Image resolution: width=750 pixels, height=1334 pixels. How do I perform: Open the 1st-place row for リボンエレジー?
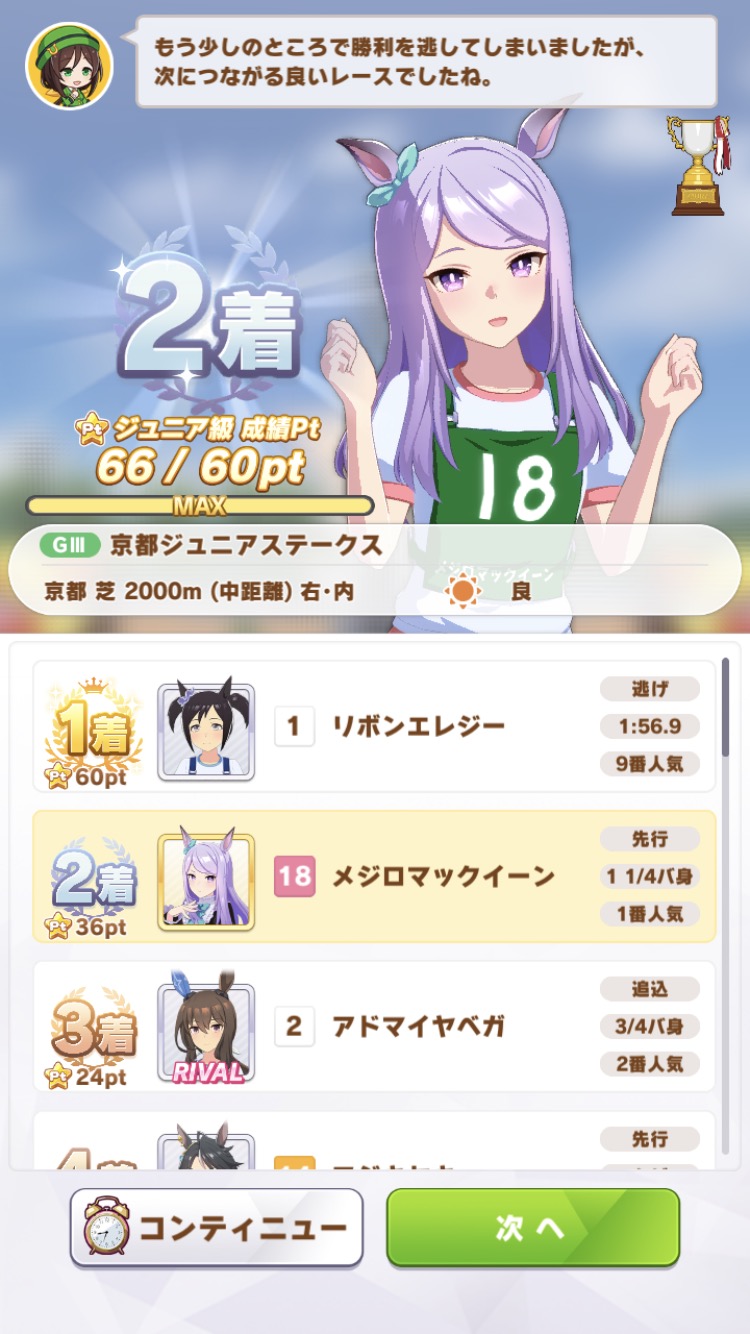(375, 726)
